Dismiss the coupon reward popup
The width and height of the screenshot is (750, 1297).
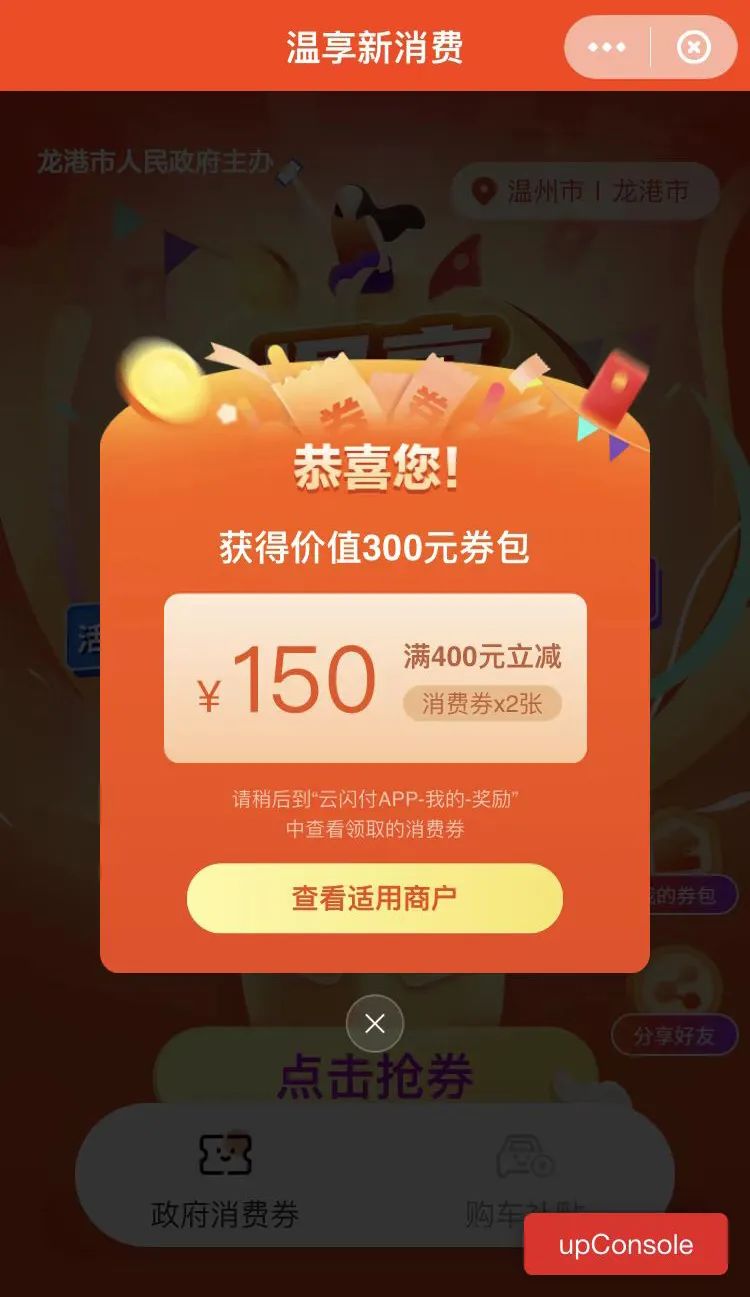pyautogui.click(x=375, y=1023)
